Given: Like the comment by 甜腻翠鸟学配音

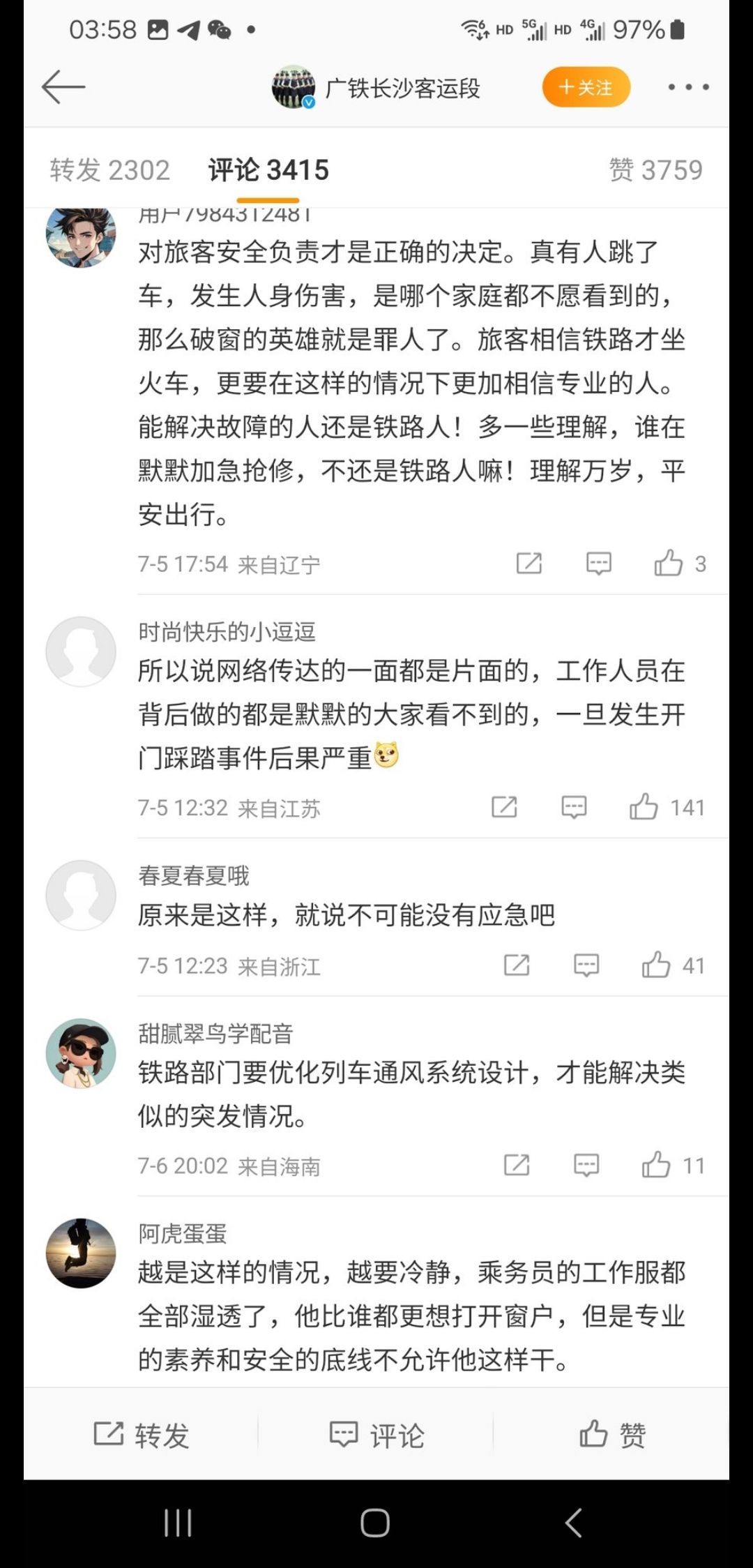Looking at the screenshot, I should (x=674, y=1166).
